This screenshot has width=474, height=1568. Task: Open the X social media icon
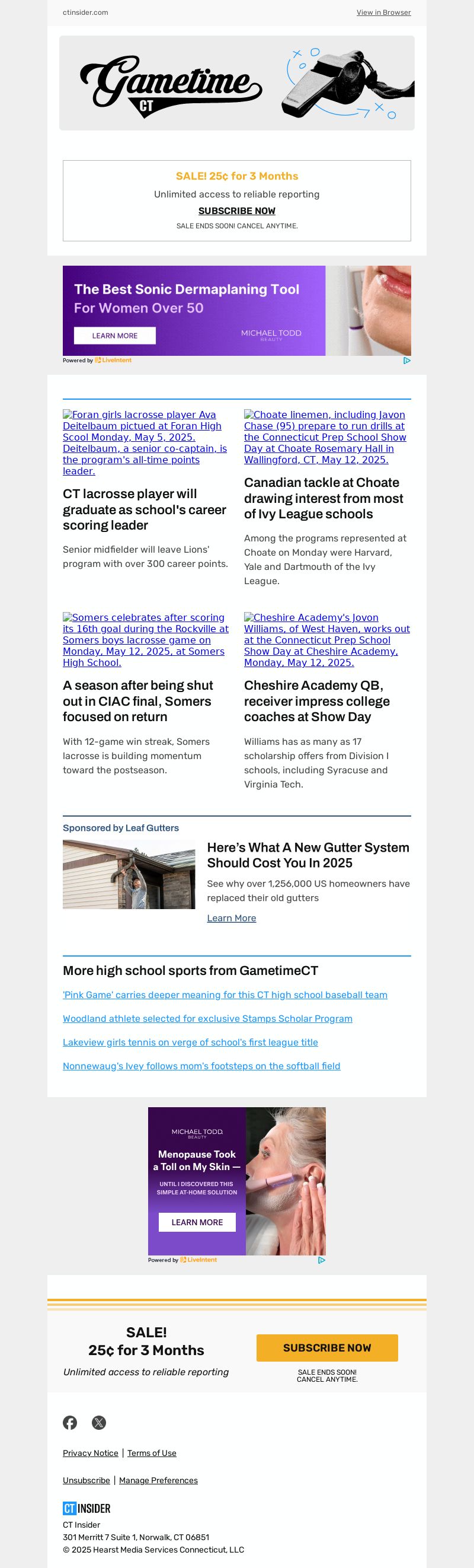point(99,1423)
